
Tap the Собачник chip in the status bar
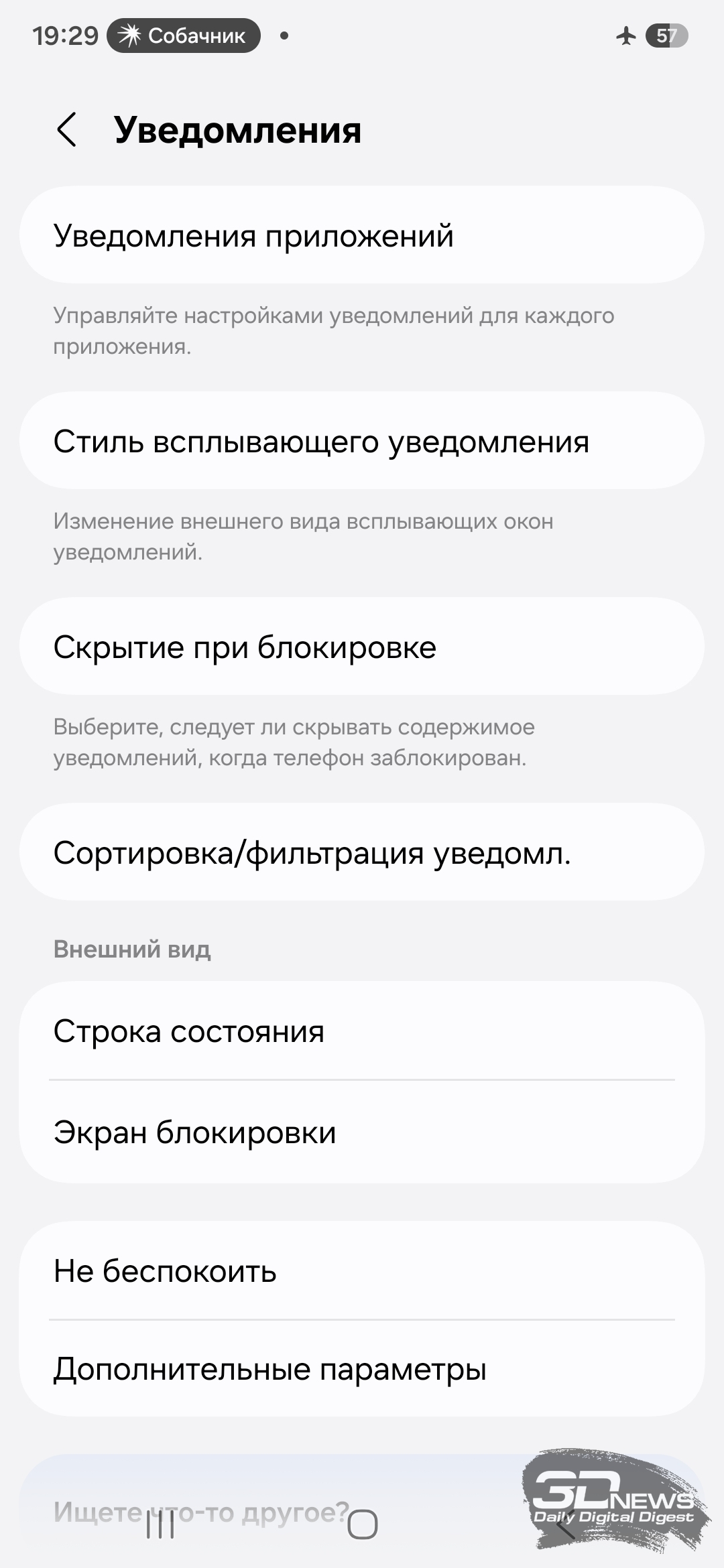coord(183,36)
